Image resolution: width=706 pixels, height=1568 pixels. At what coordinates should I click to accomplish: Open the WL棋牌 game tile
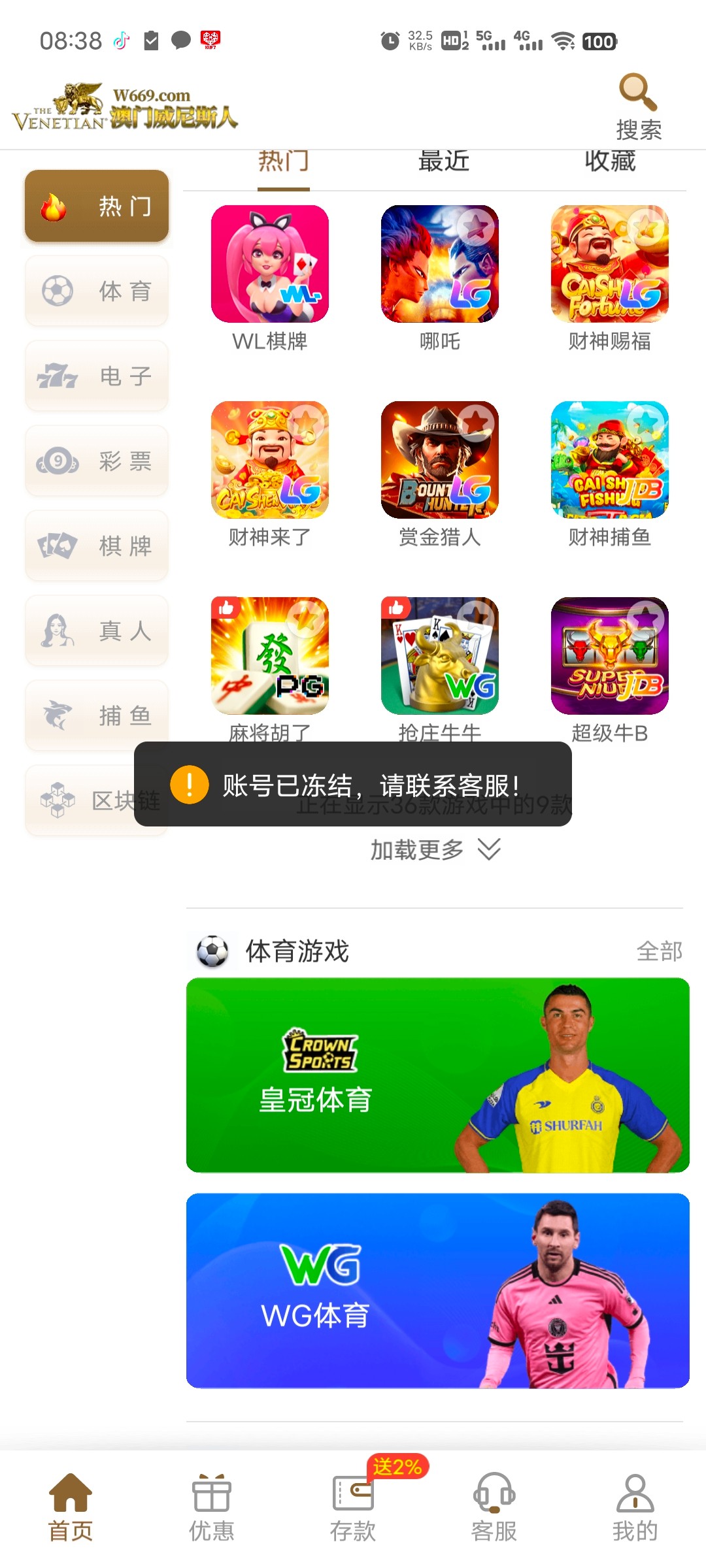[269, 264]
